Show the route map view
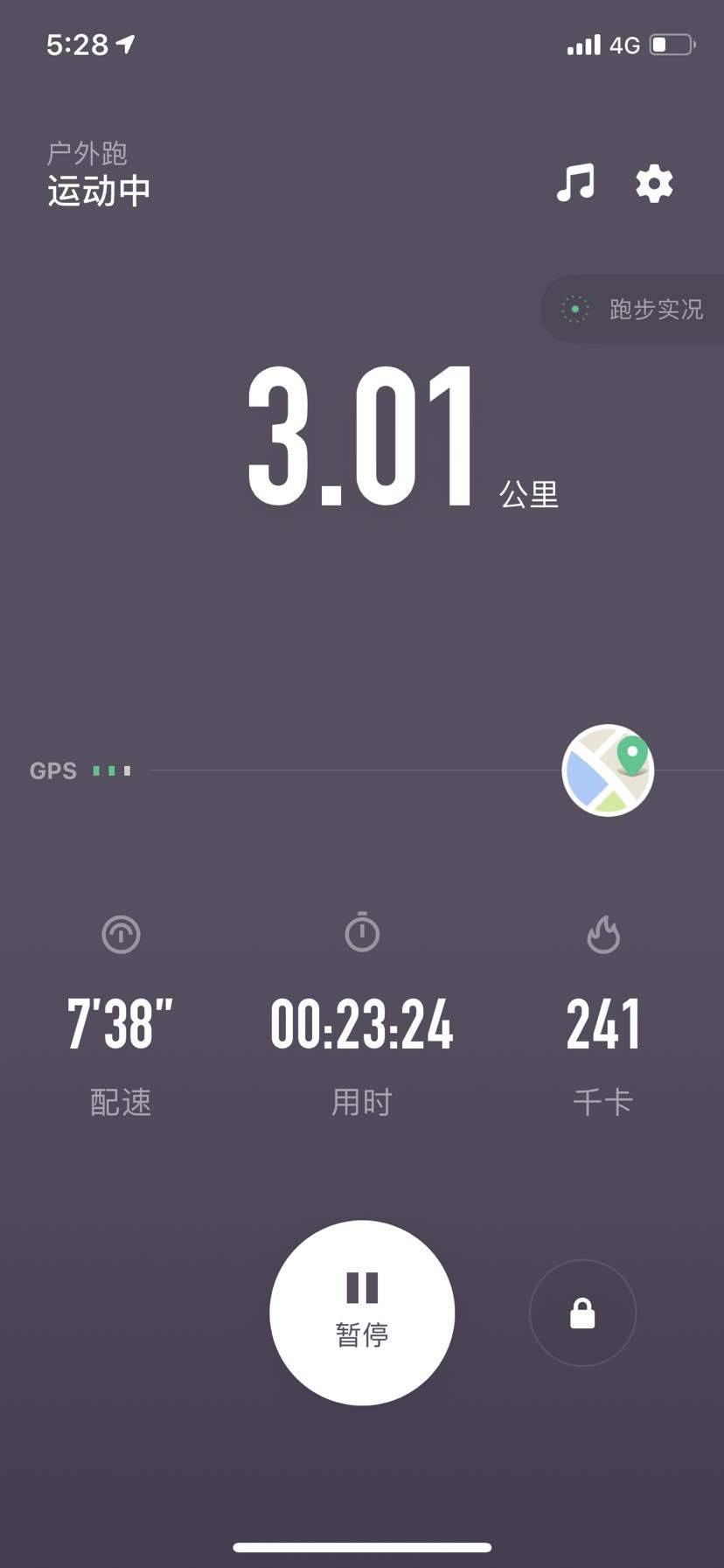 tap(608, 770)
